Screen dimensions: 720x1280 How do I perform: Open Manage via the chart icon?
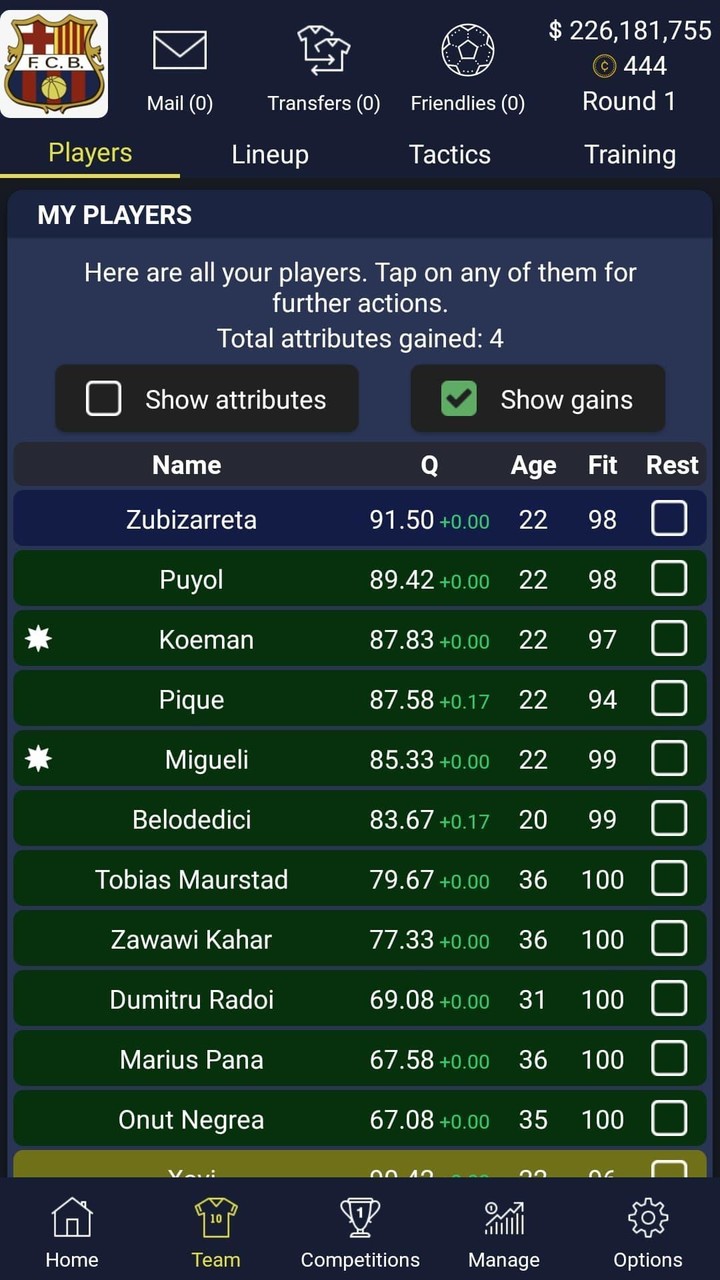point(503,1230)
